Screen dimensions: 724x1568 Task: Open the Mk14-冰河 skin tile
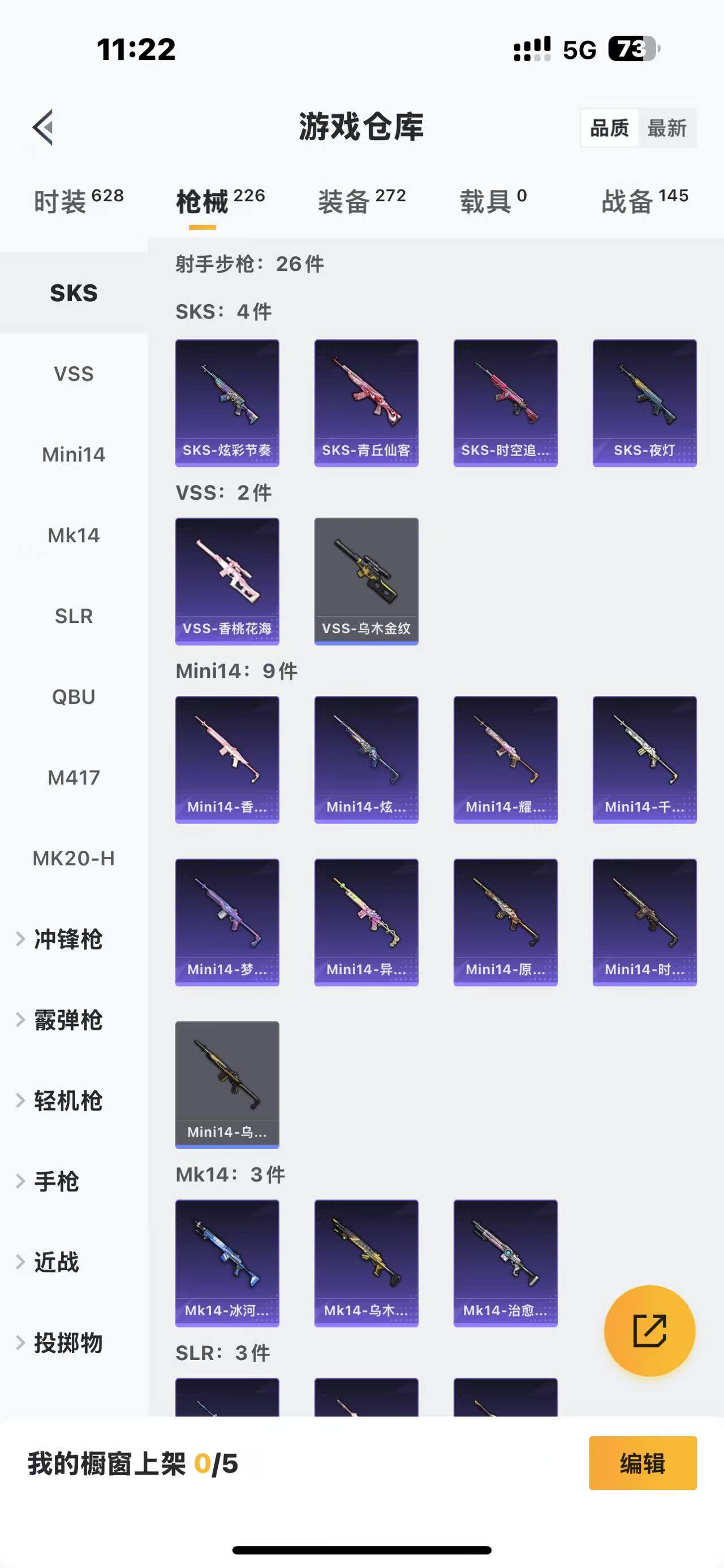click(x=227, y=1263)
